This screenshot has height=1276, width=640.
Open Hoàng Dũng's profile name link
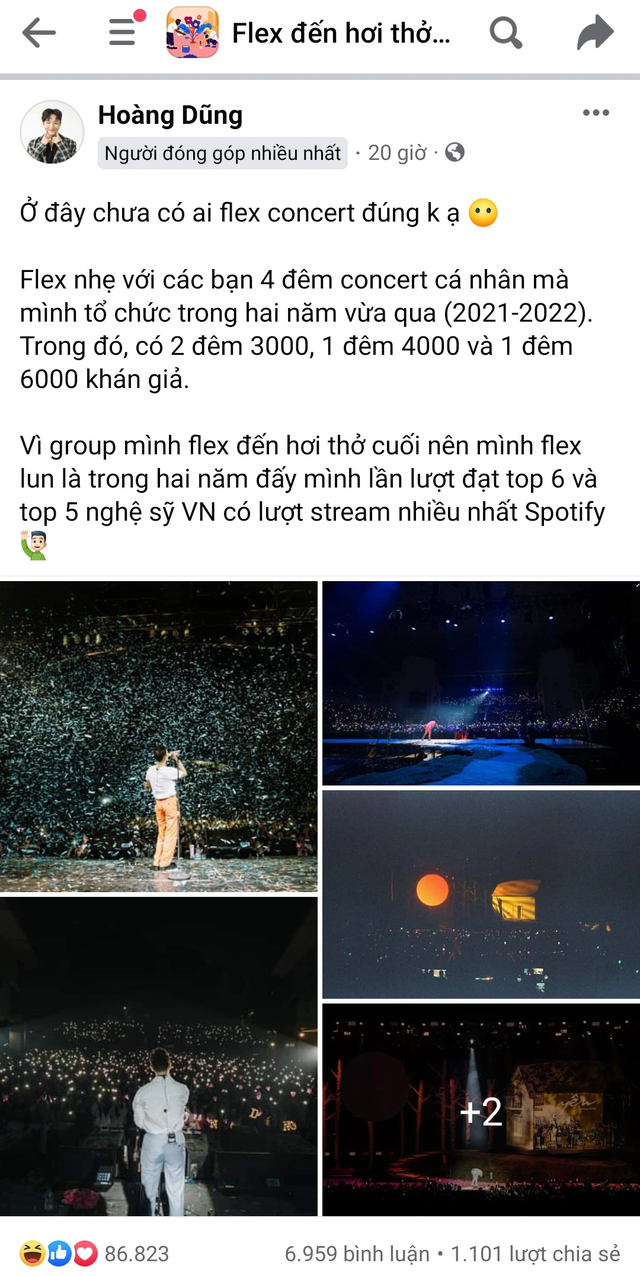pyautogui.click(x=170, y=115)
